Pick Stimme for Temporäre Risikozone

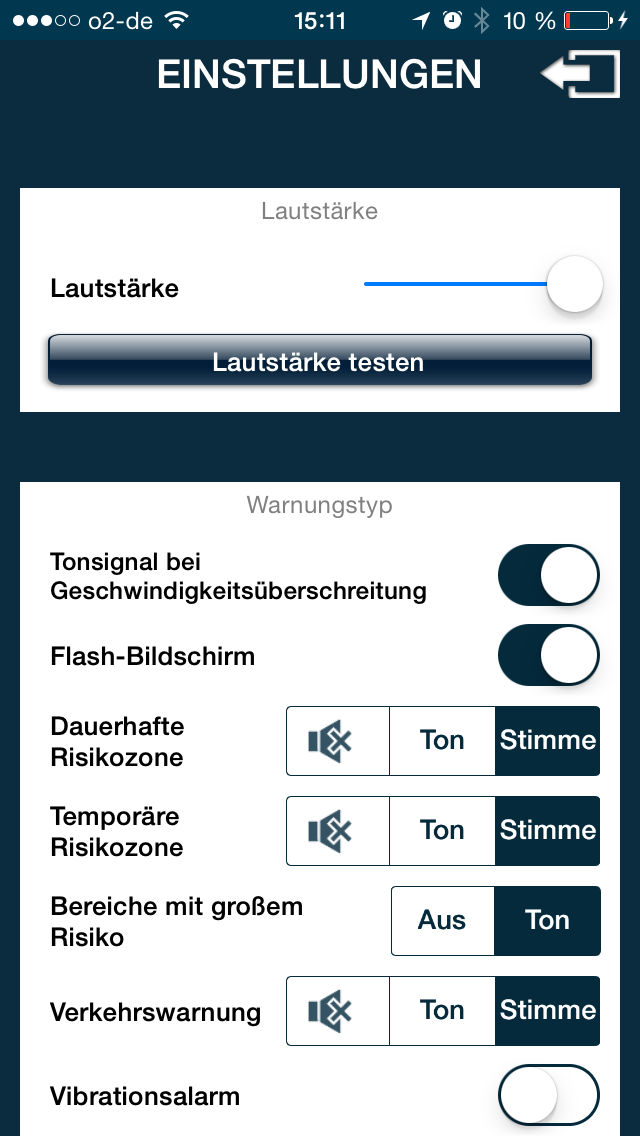[x=548, y=831]
